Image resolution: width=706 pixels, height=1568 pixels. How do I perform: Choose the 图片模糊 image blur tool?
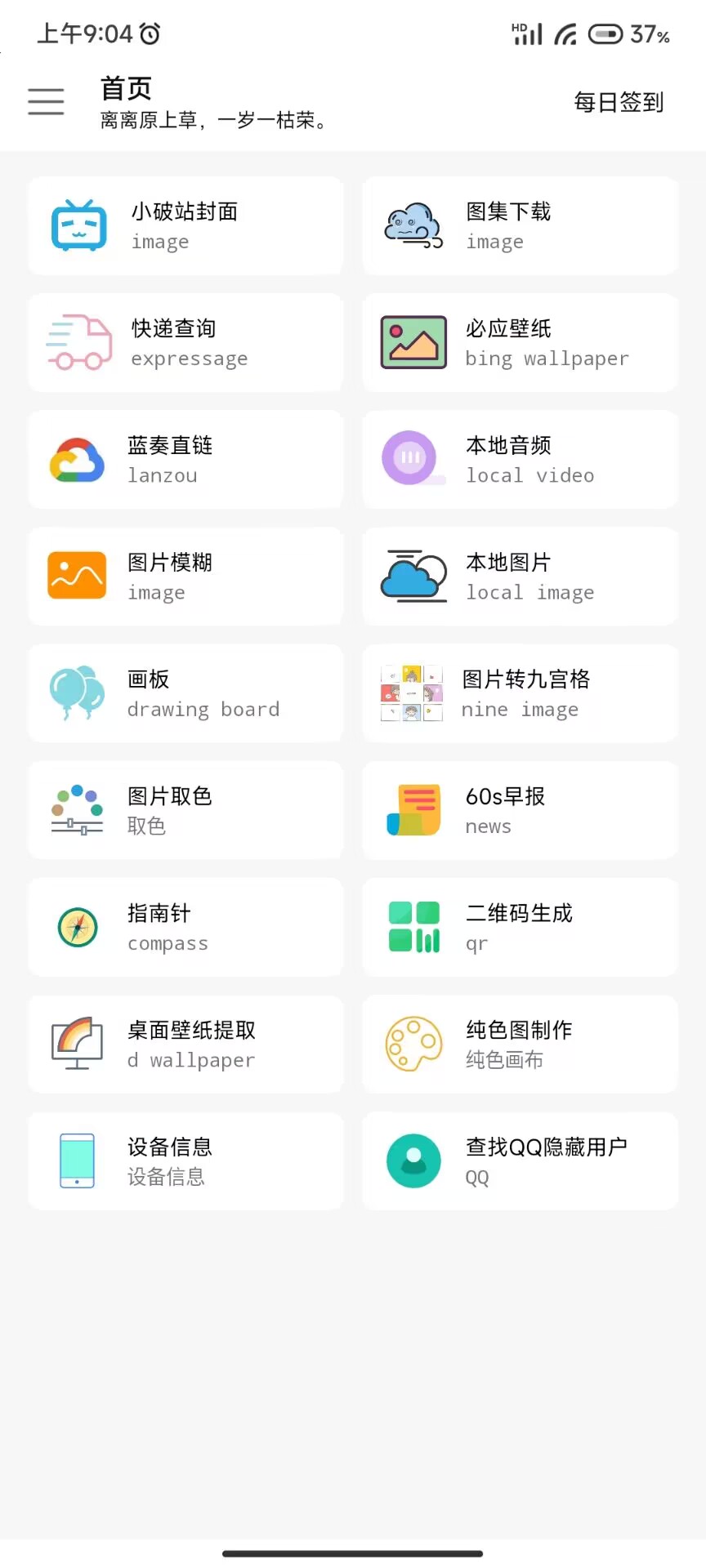185,577
